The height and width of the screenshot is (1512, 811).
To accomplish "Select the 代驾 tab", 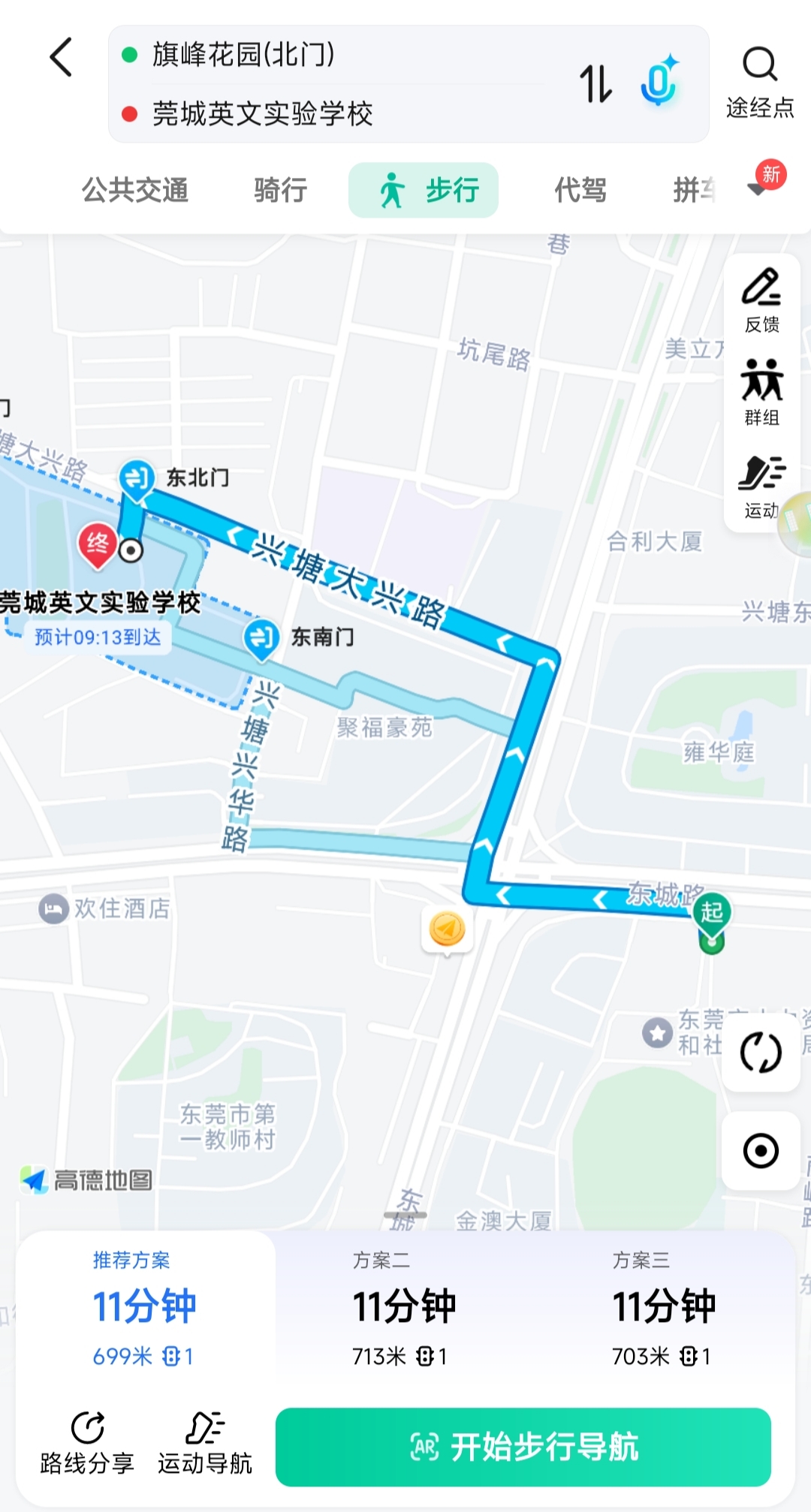I will coord(580,190).
